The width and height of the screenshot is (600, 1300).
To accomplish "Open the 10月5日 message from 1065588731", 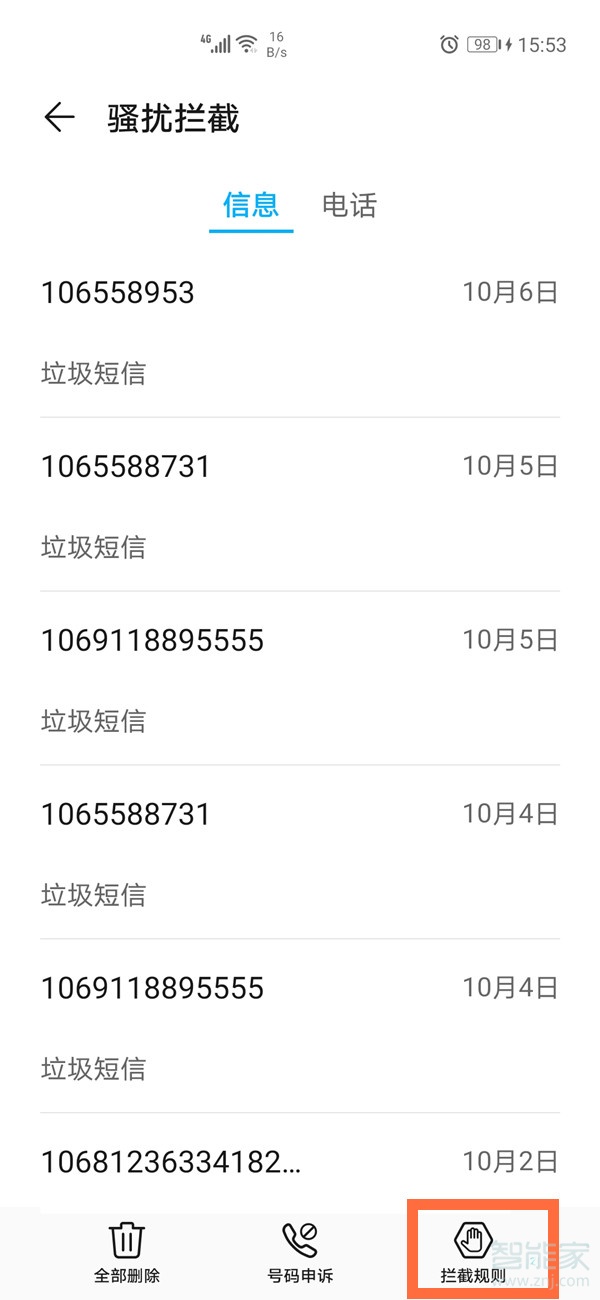I will (299, 505).
